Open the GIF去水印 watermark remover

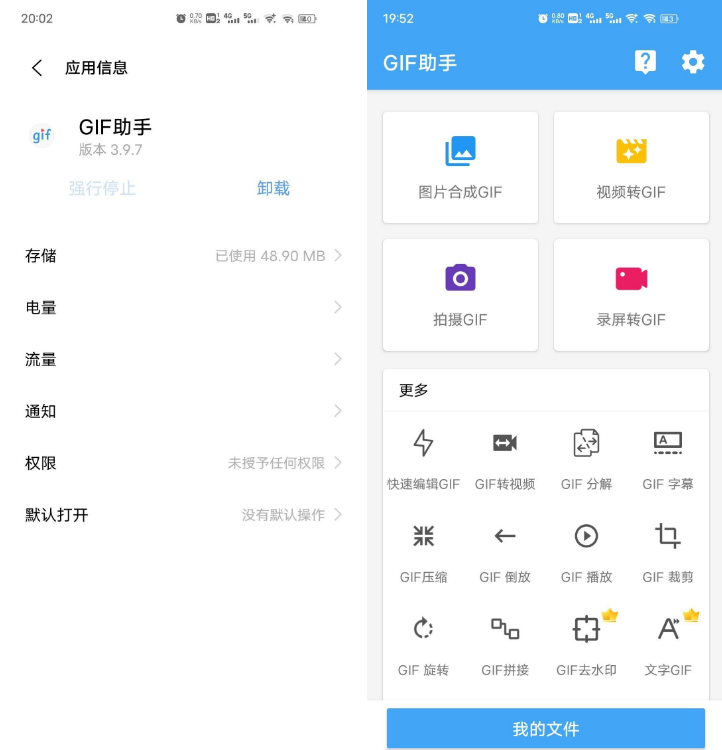pos(585,629)
